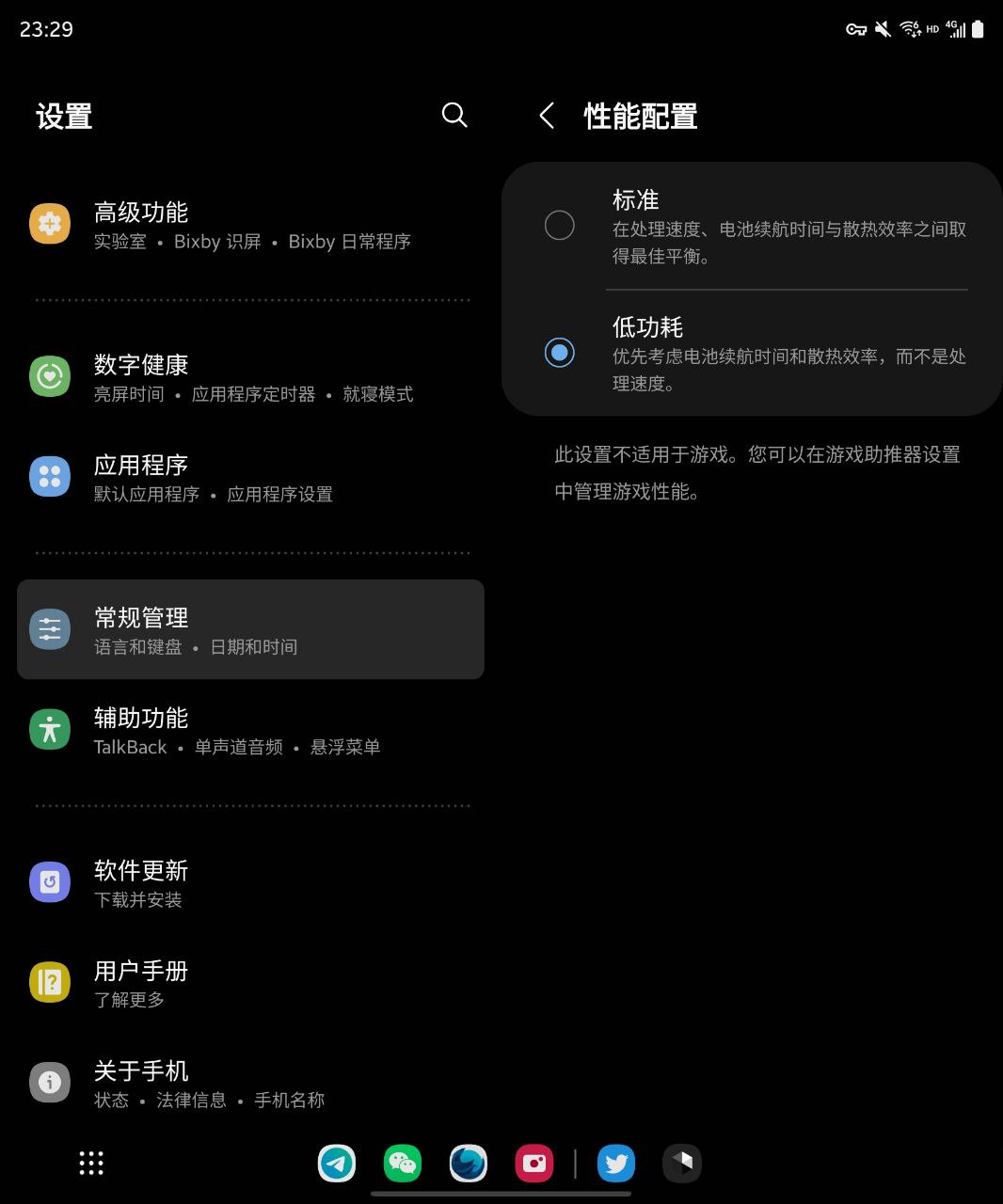
Task: Search in Settings with the magnifier icon
Action: point(454,116)
